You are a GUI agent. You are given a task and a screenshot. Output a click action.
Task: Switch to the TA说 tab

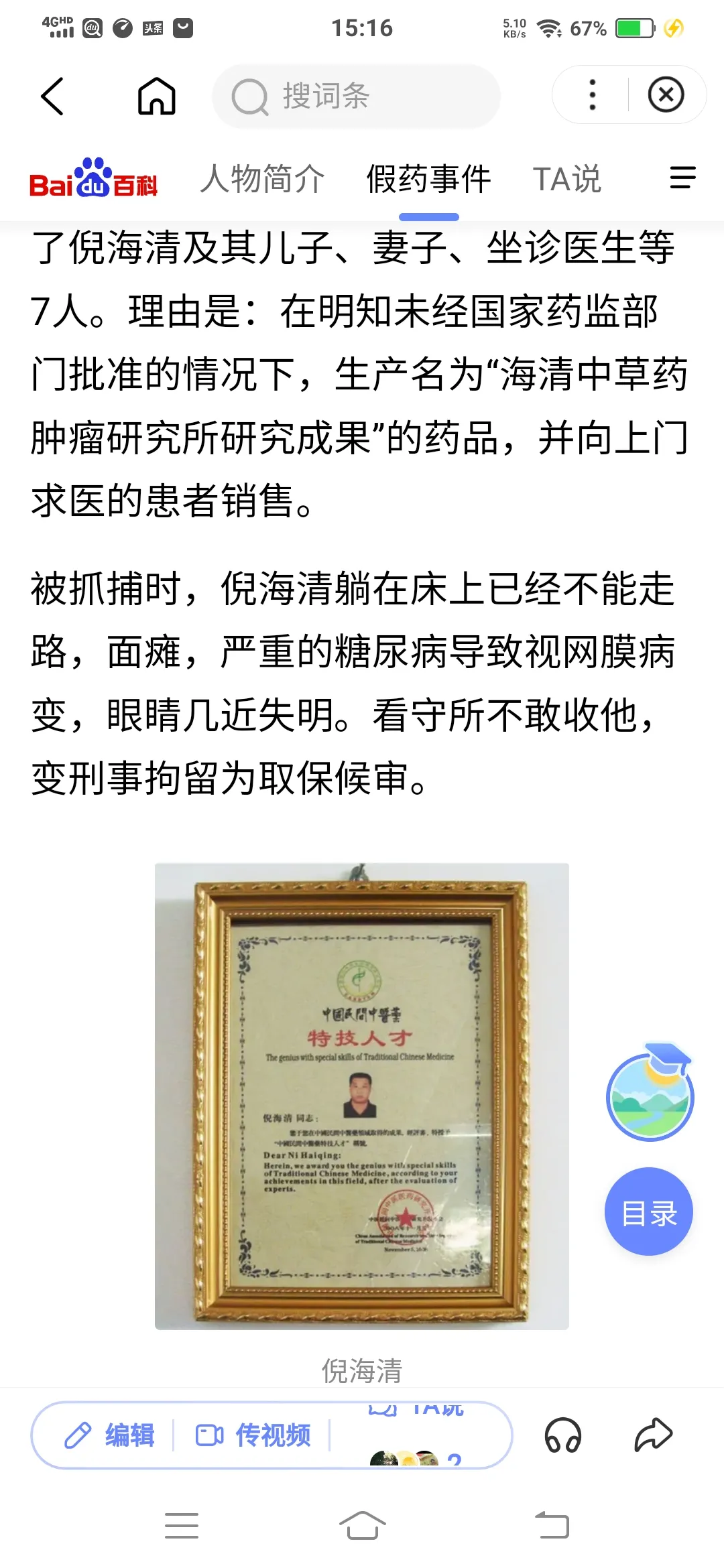(x=567, y=180)
